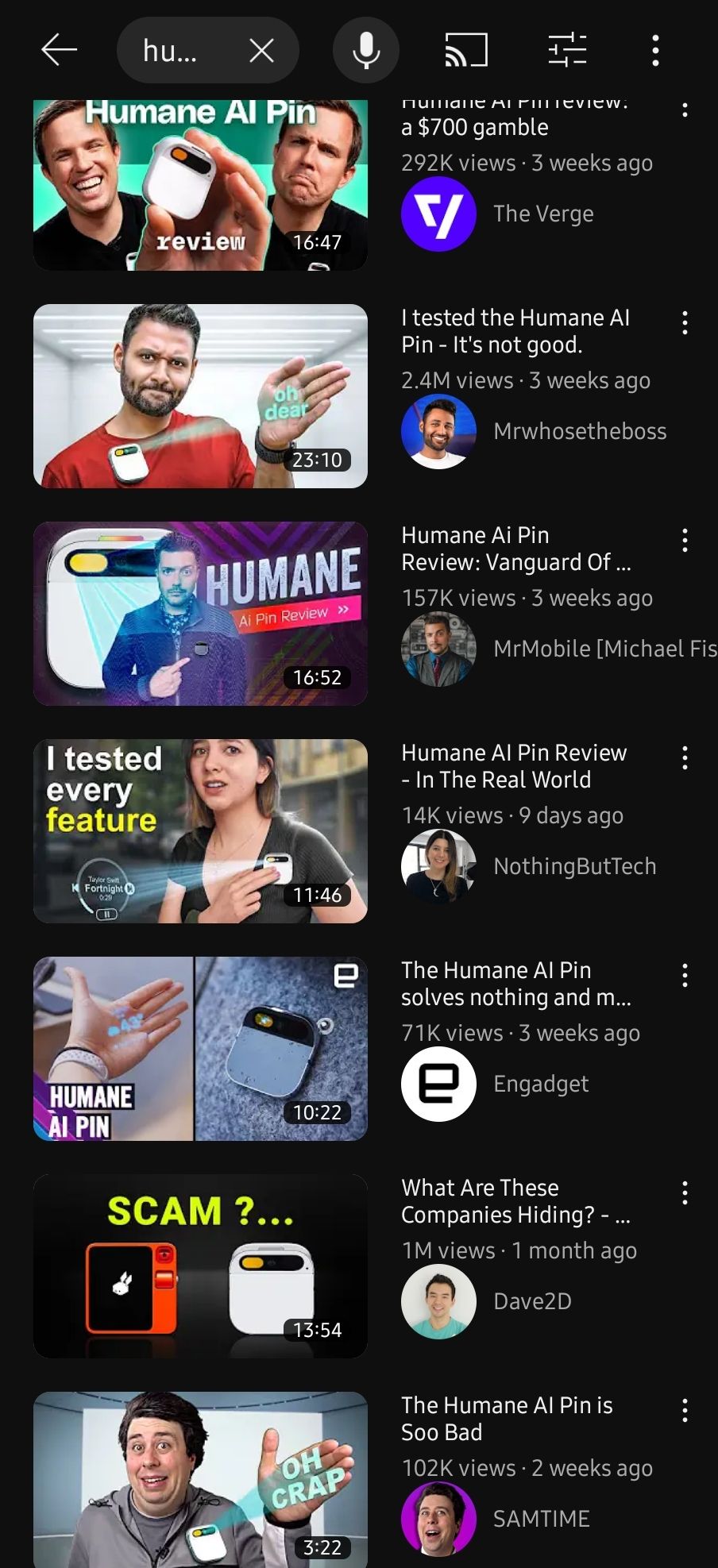Open Engadget's Humane AI Pin video
This screenshot has height=1568, width=718.
coord(200,1049)
